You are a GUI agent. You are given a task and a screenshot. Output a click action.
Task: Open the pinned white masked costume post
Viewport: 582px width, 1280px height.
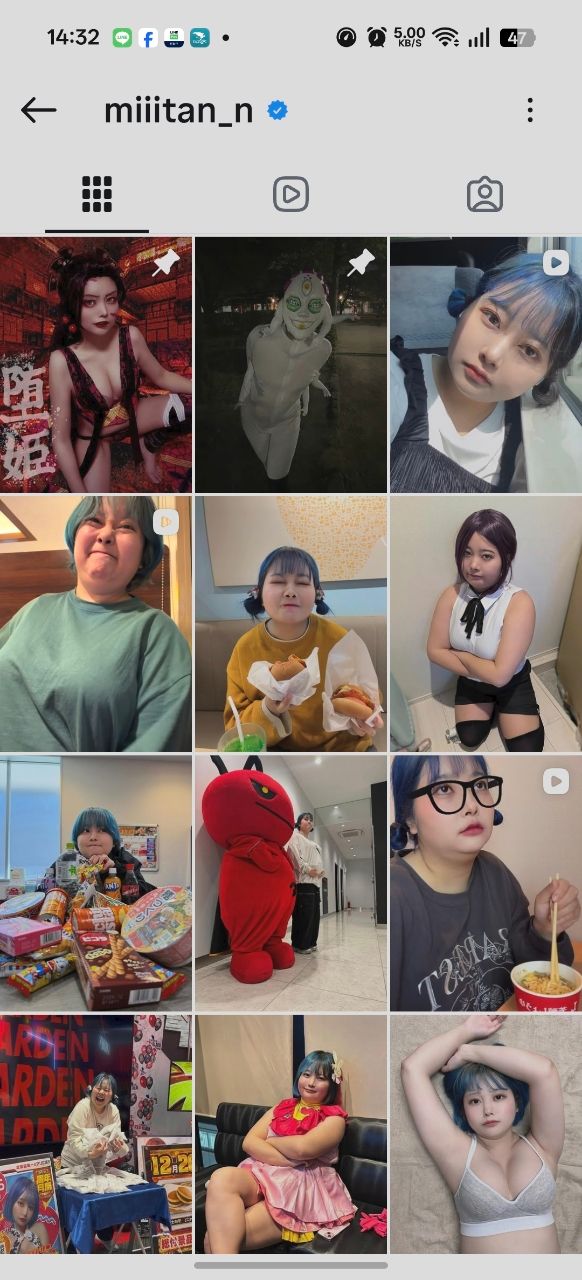click(291, 365)
